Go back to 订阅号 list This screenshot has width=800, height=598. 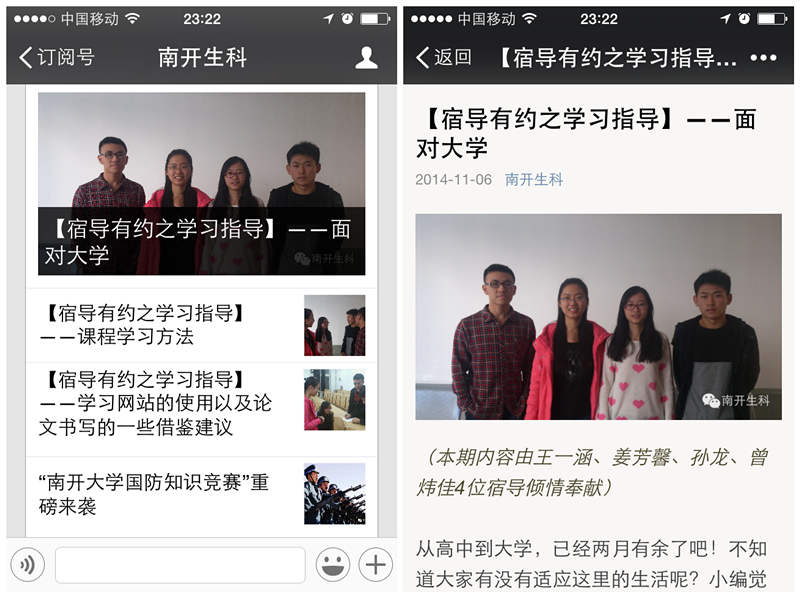(57, 58)
